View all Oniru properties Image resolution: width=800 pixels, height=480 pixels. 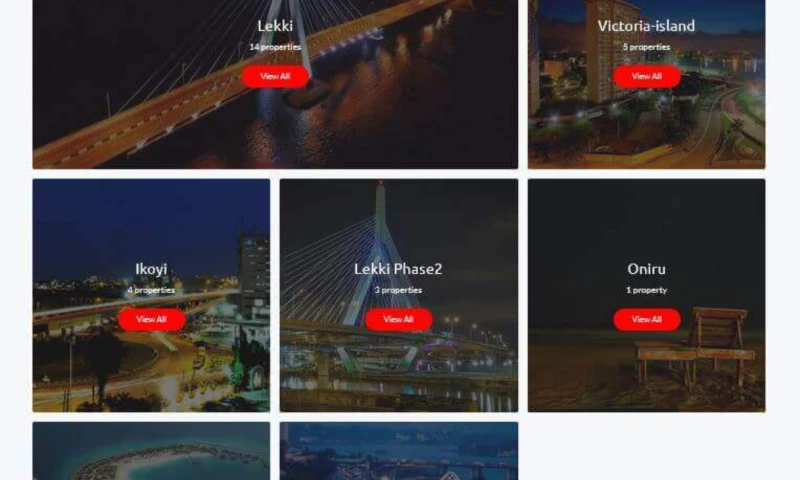tap(646, 320)
